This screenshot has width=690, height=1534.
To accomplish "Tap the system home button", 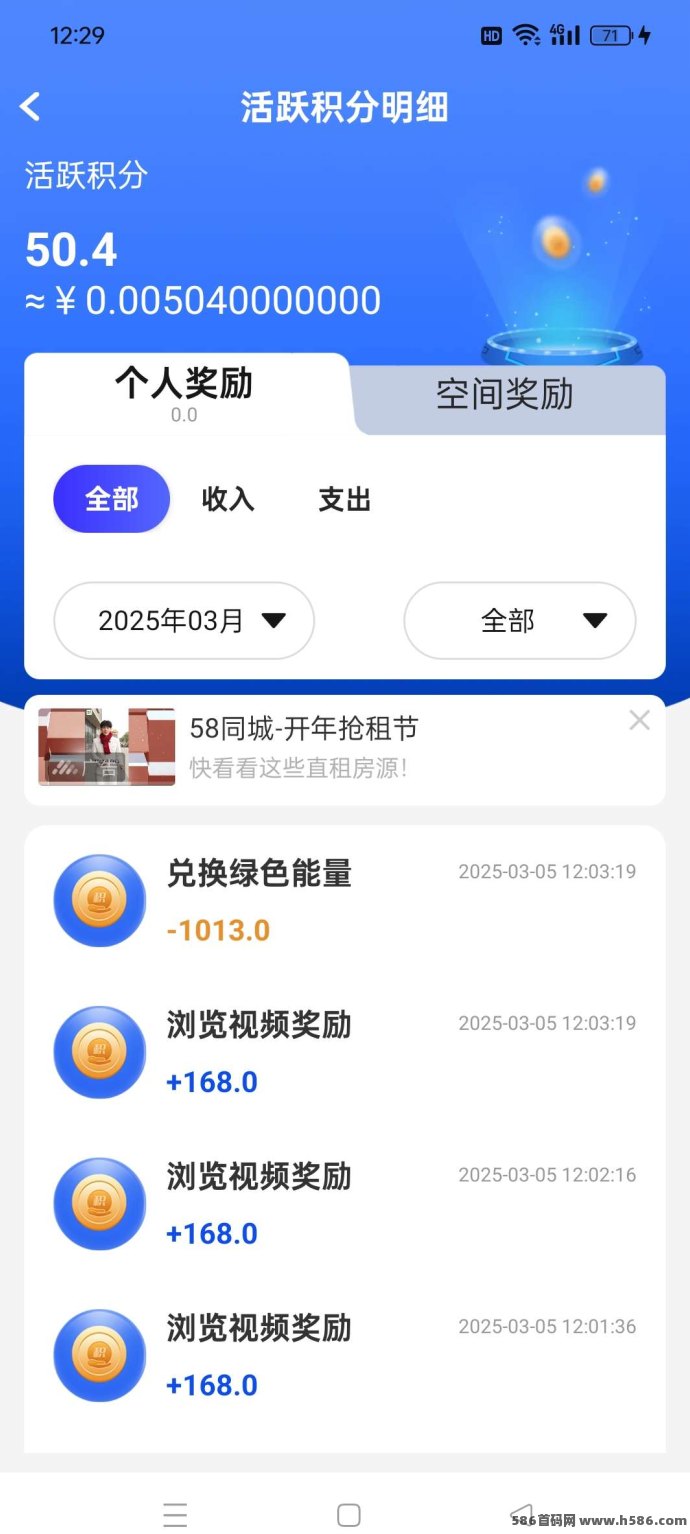I will 348,1514.
